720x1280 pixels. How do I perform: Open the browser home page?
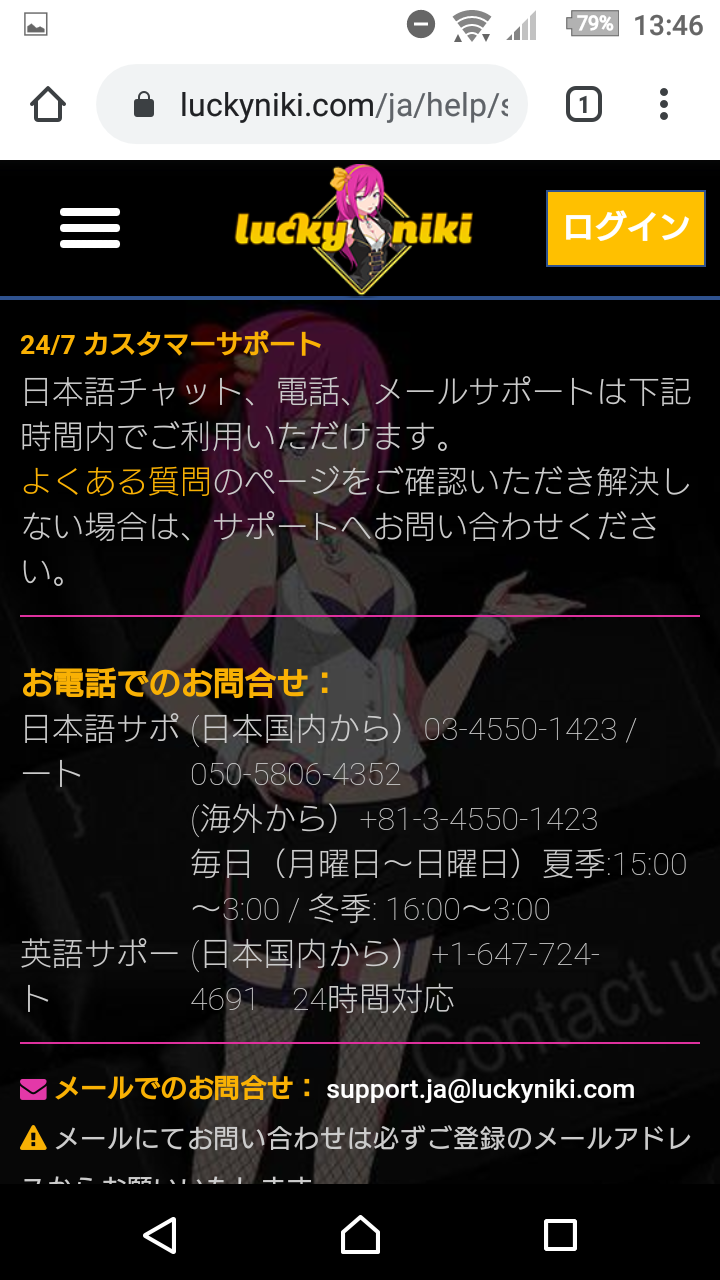click(x=48, y=104)
